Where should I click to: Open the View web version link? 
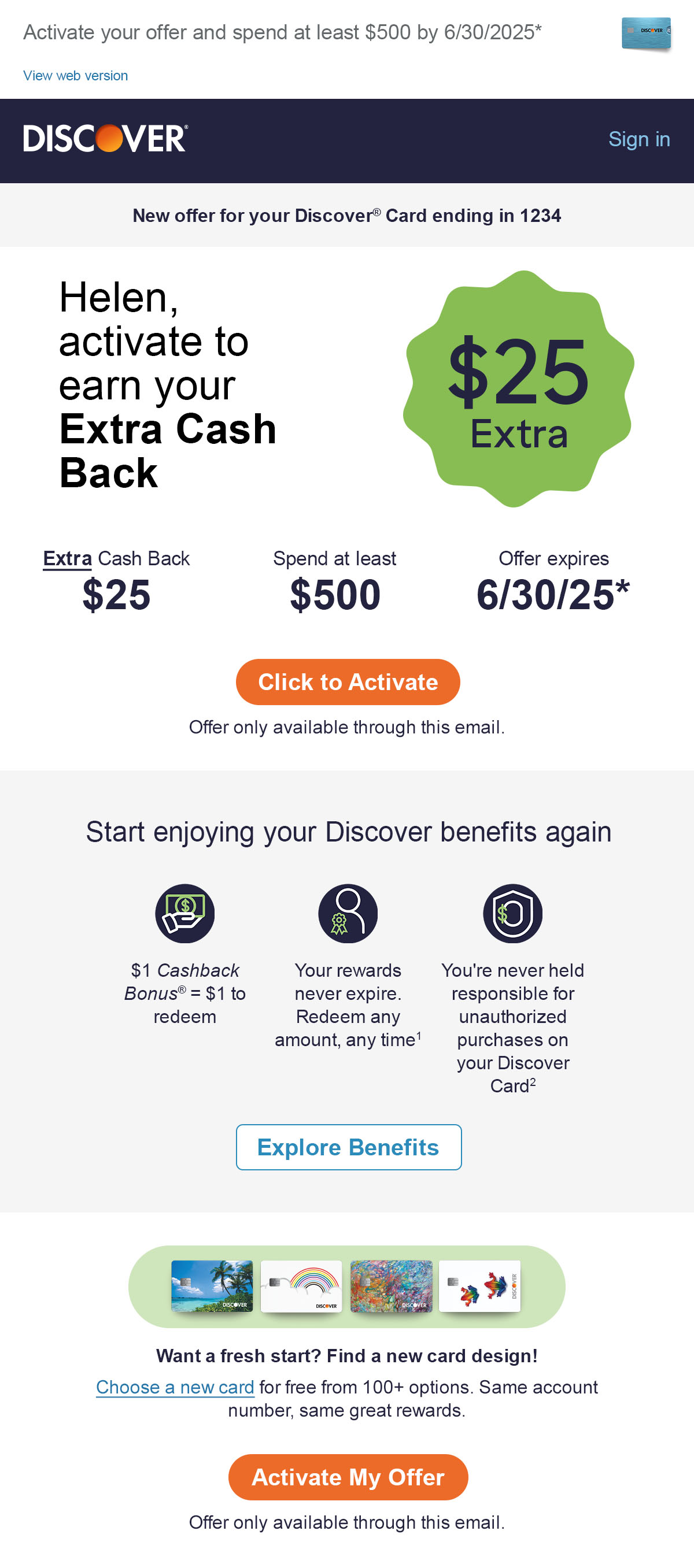pyautogui.click(x=75, y=76)
